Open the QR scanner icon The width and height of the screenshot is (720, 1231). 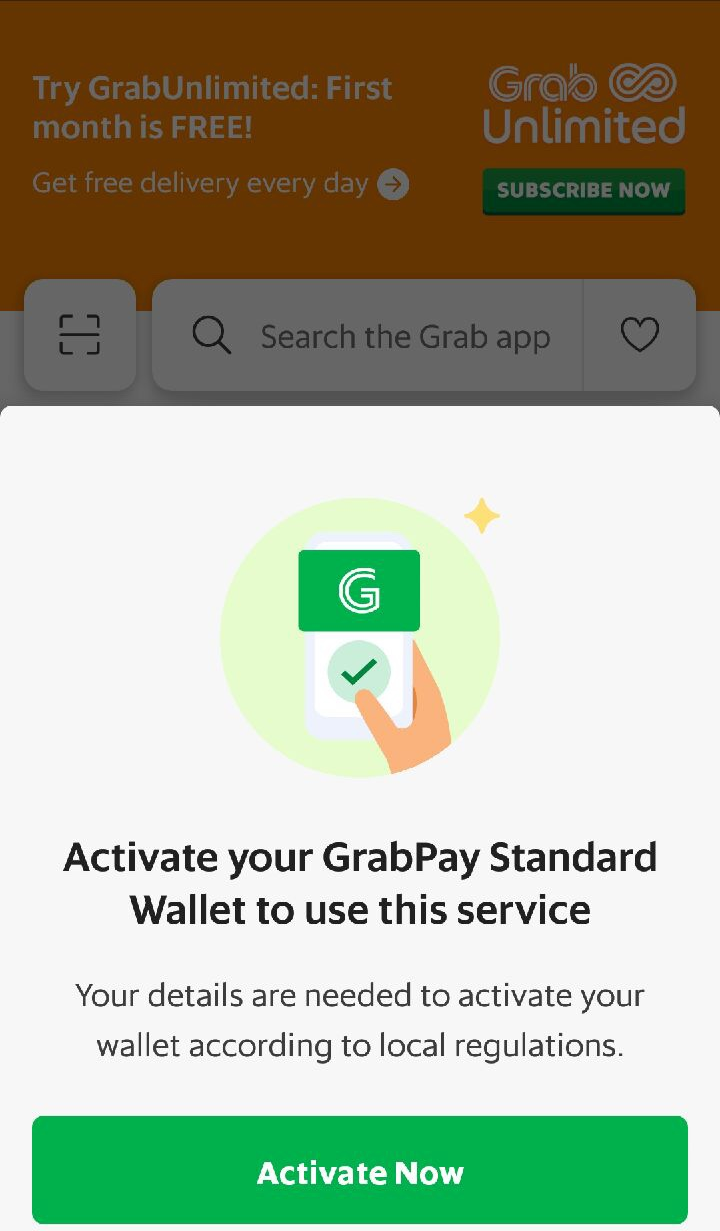coord(80,335)
